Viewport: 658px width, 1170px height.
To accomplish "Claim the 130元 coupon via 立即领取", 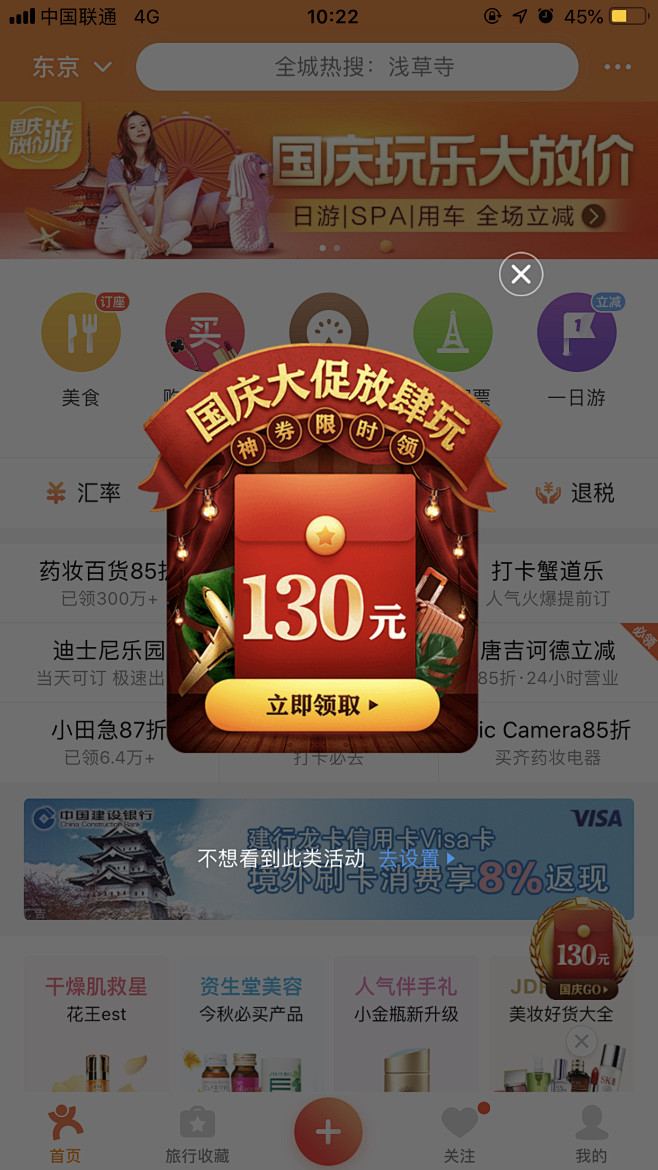I will [322, 705].
